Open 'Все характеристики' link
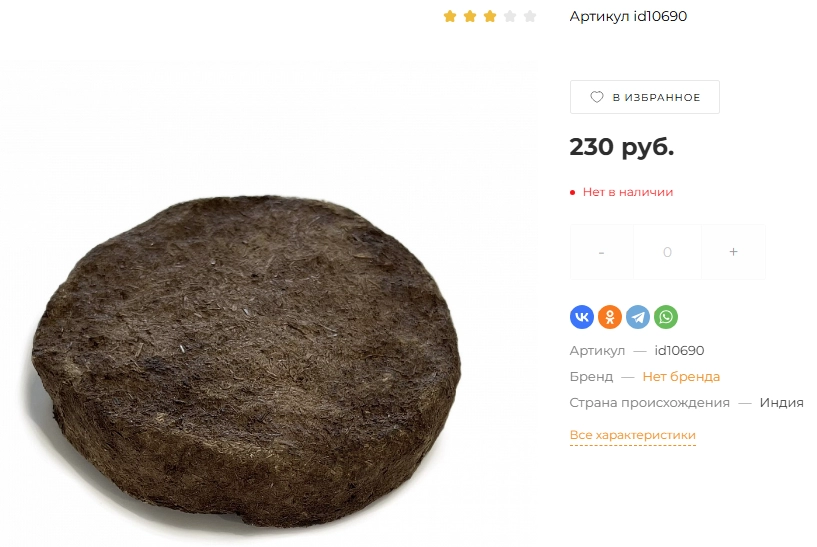This screenshot has width=817, height=547. click(632, 435)
